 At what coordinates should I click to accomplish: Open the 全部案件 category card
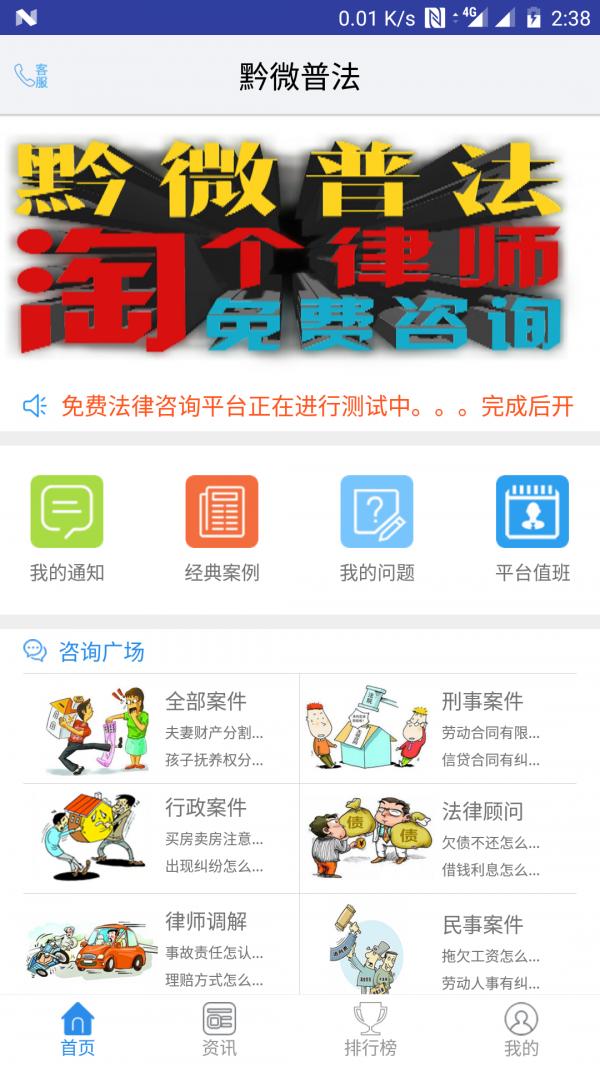(x=161, y=728)
